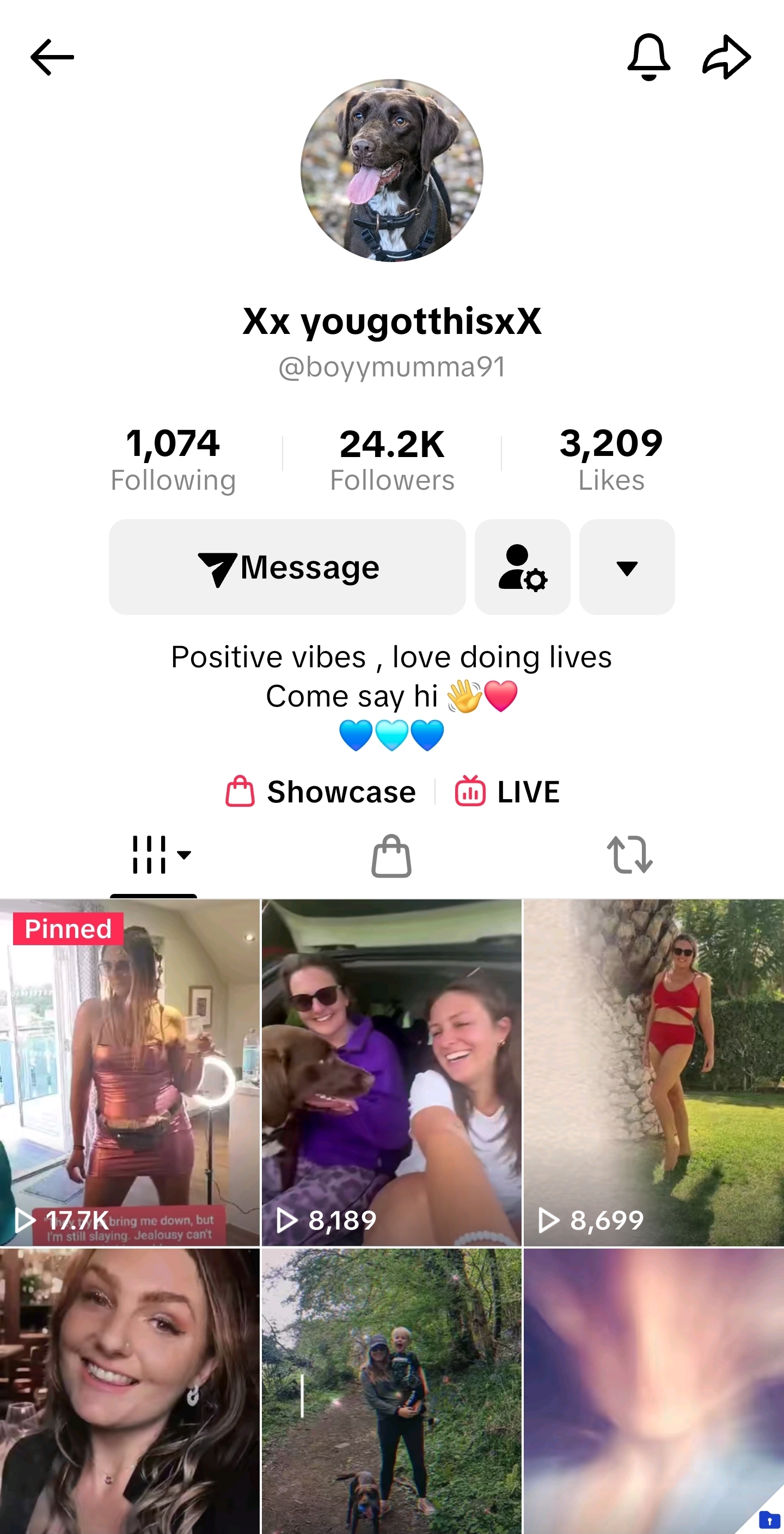Share this profile via the arrow icon
The image size is (784, 1534).
[x=726, y=57]
